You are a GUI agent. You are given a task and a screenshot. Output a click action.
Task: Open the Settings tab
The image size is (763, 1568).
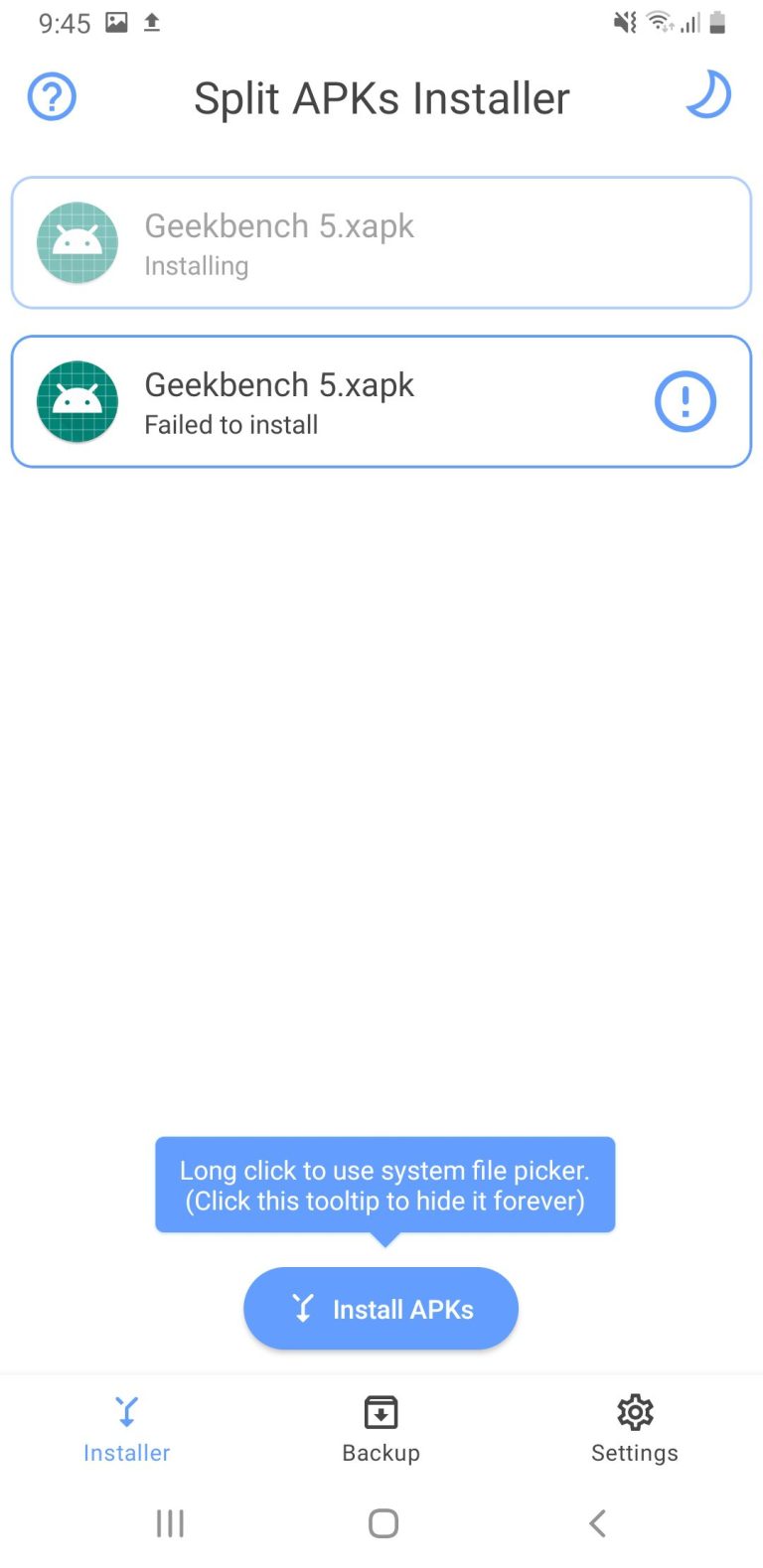(635, 1430)
